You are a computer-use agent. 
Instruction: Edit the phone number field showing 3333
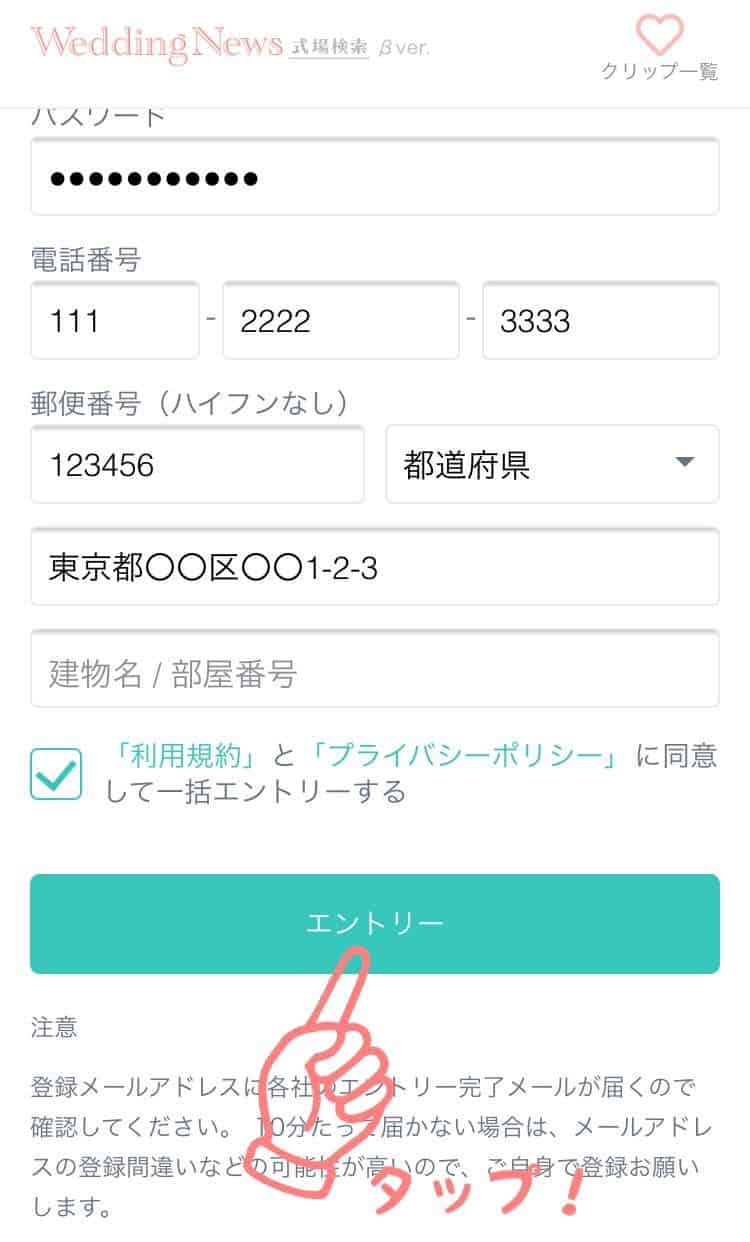(x=600, y=321)
